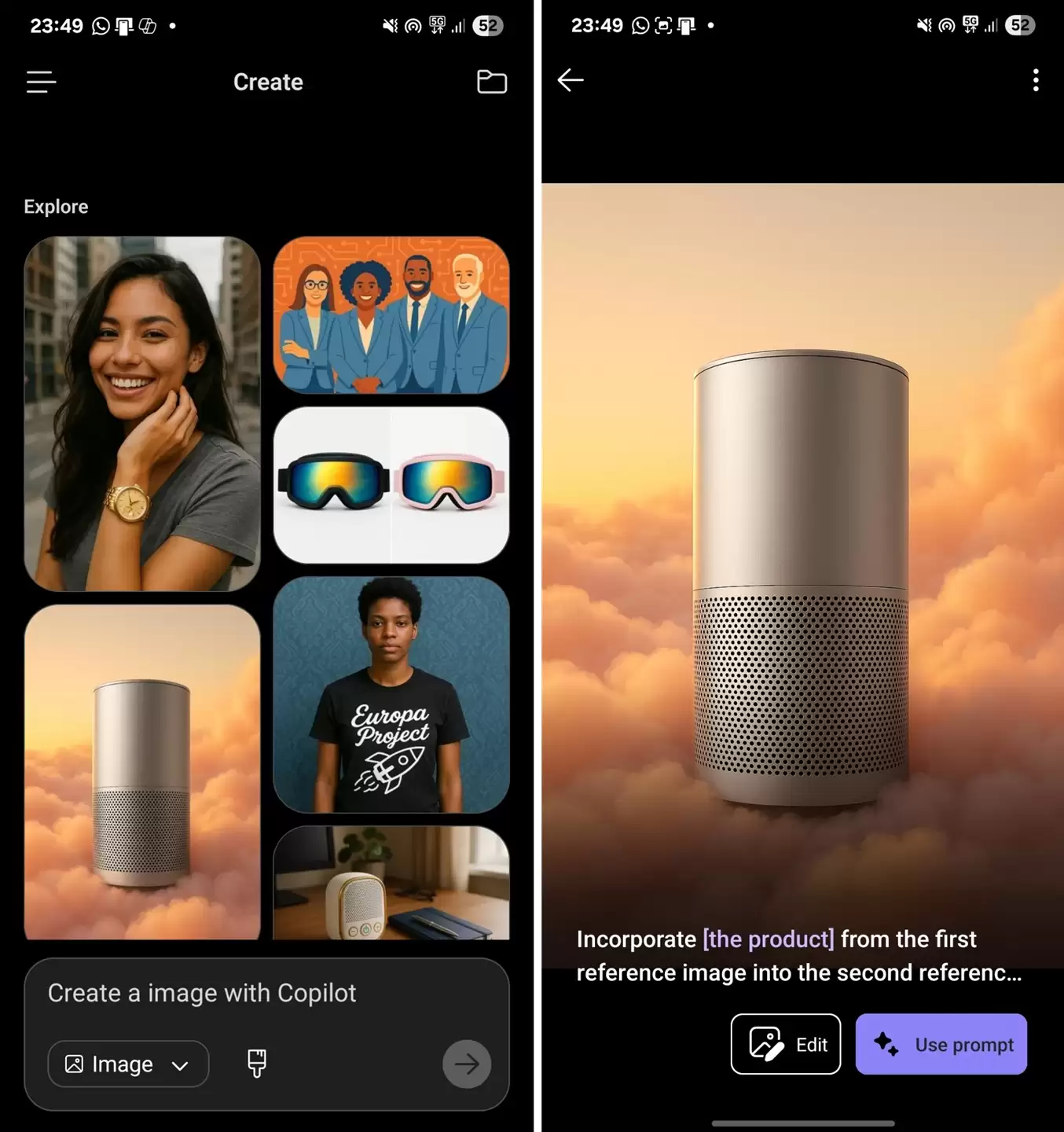Open the hamburger menu on Create screen
1064x1132 pixels.
41,82
